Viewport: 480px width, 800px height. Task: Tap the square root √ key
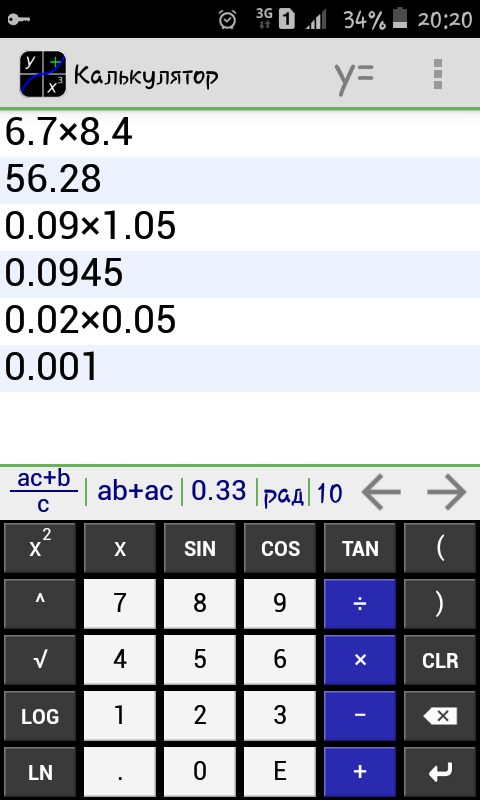[40, 660]
